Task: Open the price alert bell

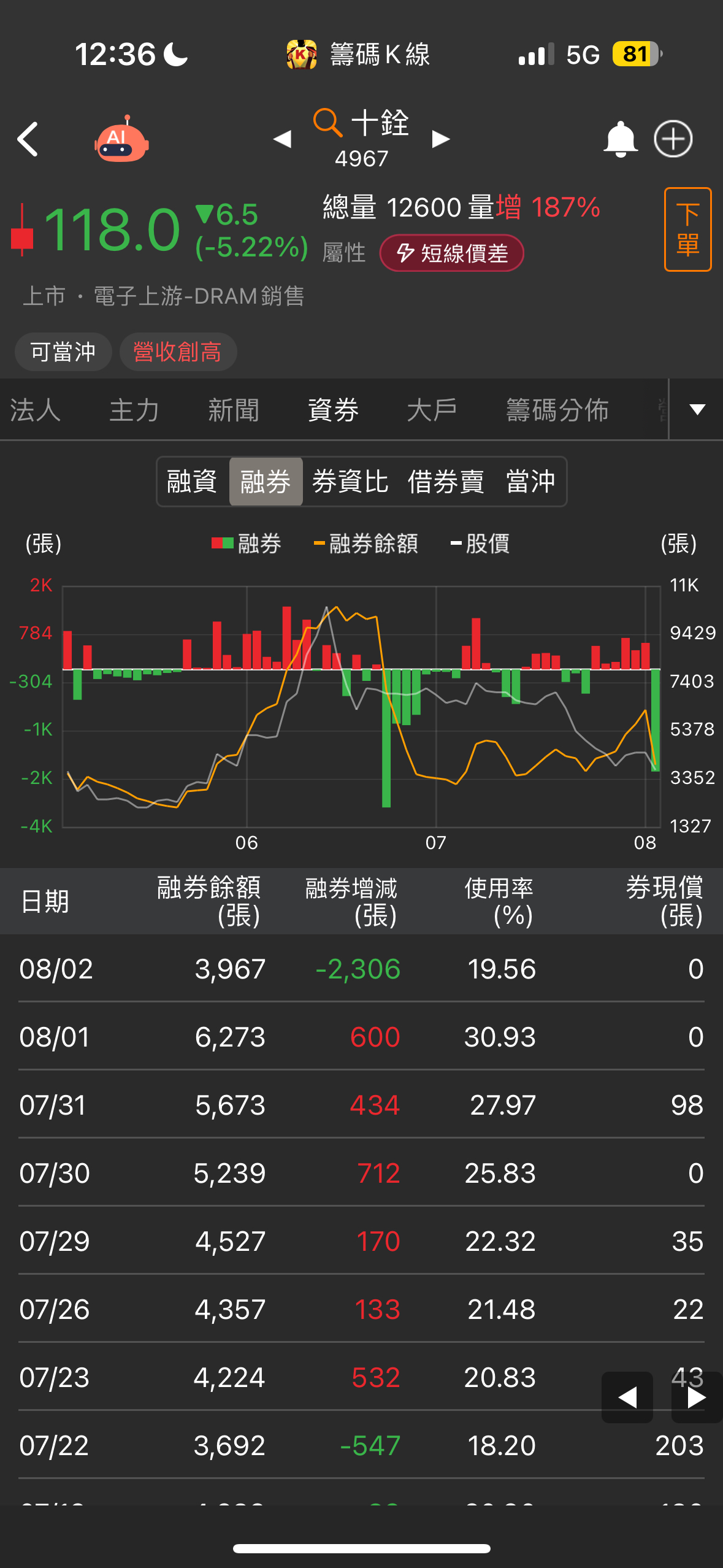Action: (x=620, y=139)
